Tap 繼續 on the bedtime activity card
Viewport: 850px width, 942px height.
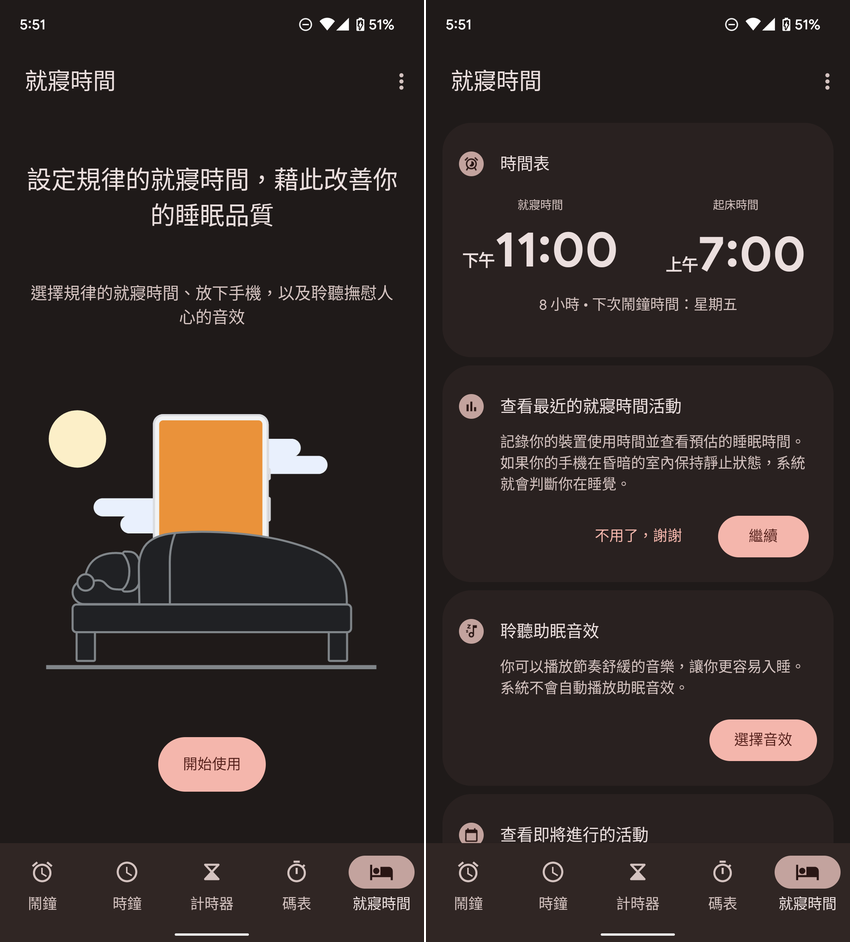click(763, 536)
